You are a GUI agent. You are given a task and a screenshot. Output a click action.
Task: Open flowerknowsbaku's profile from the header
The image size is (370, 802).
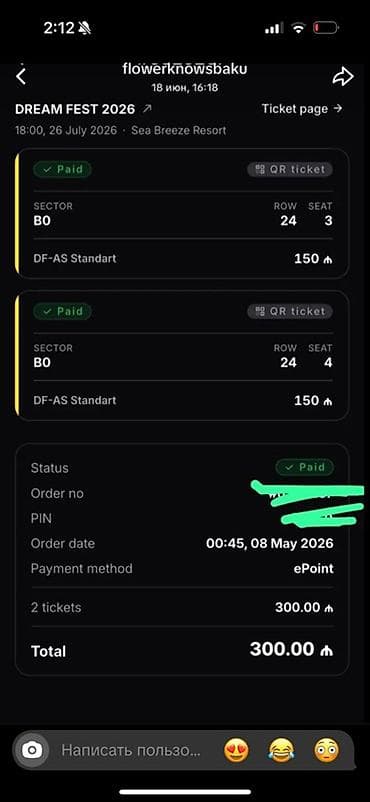pos(185,69)
